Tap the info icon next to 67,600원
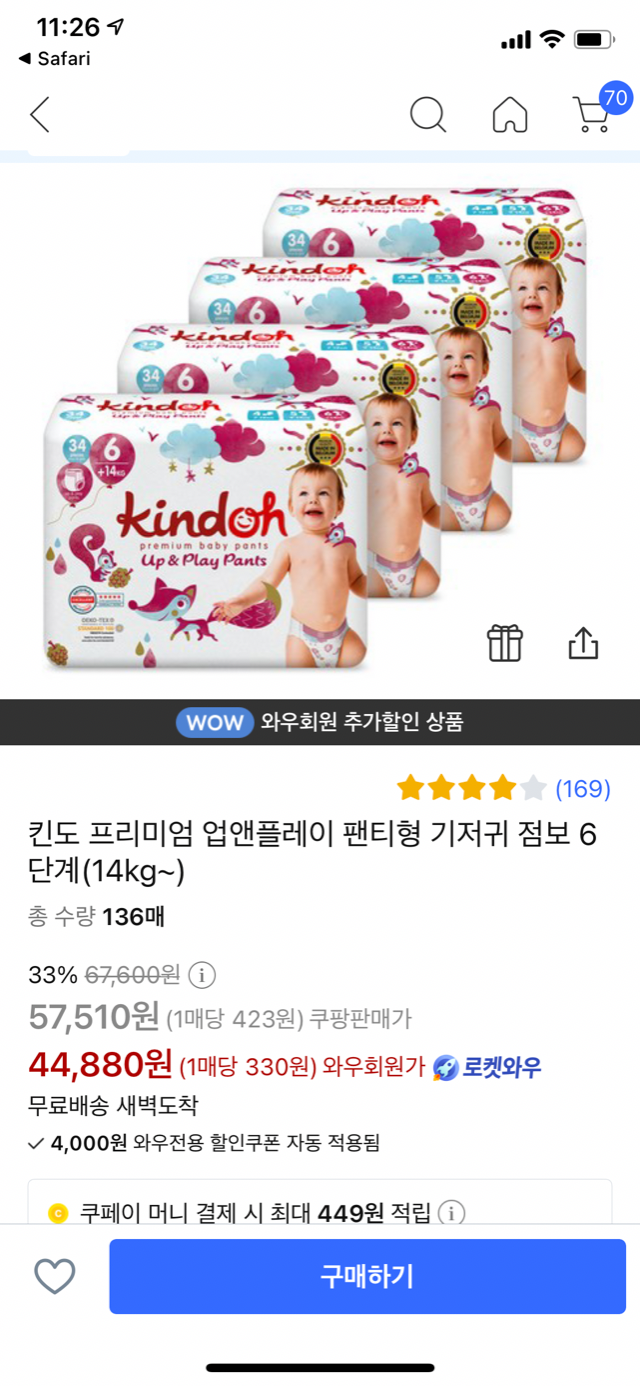The width and height of the screenshot is (640, 1386). coord(202,974)
